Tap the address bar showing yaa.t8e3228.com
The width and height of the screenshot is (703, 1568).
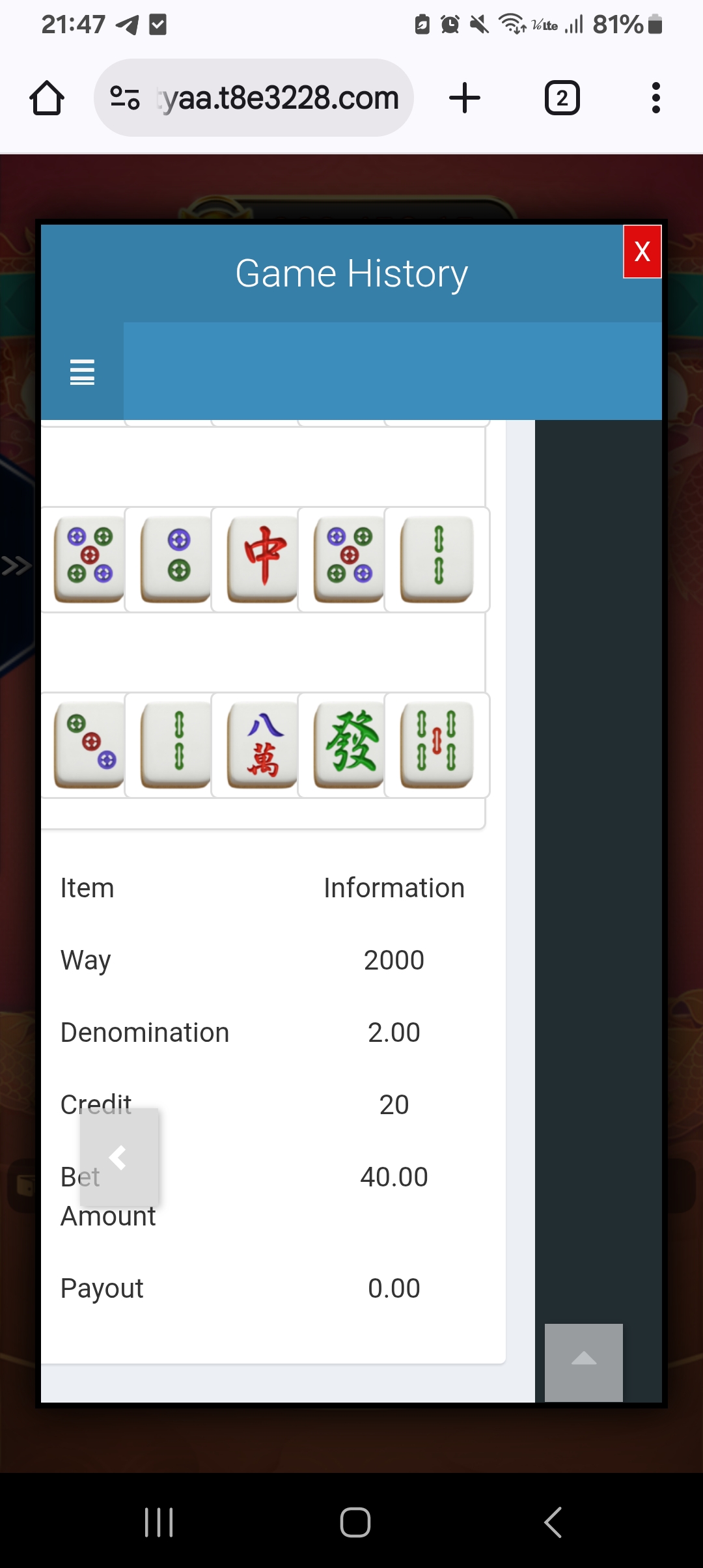coord(254,98)
